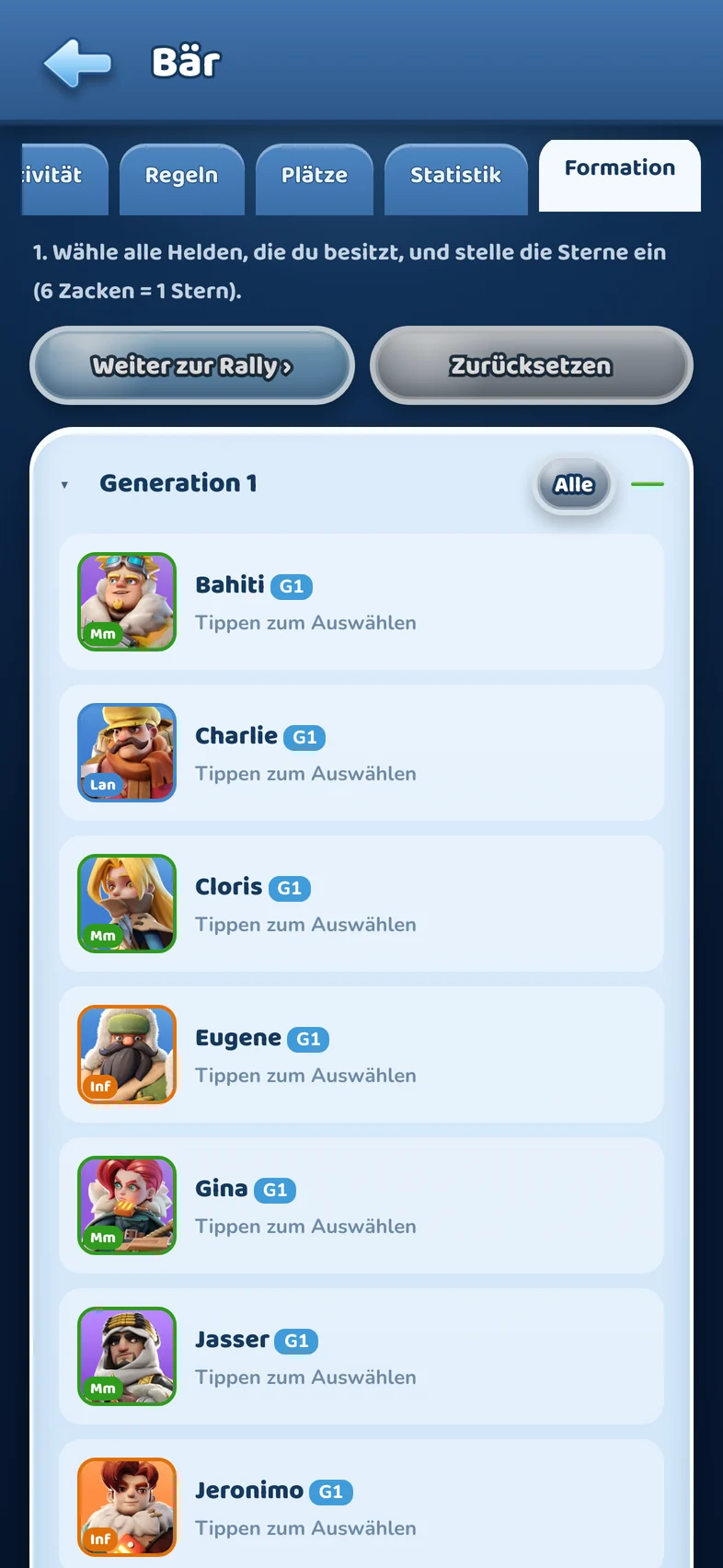
Task: Switch to the Regeln tab
Action: [x=181, y=178]
